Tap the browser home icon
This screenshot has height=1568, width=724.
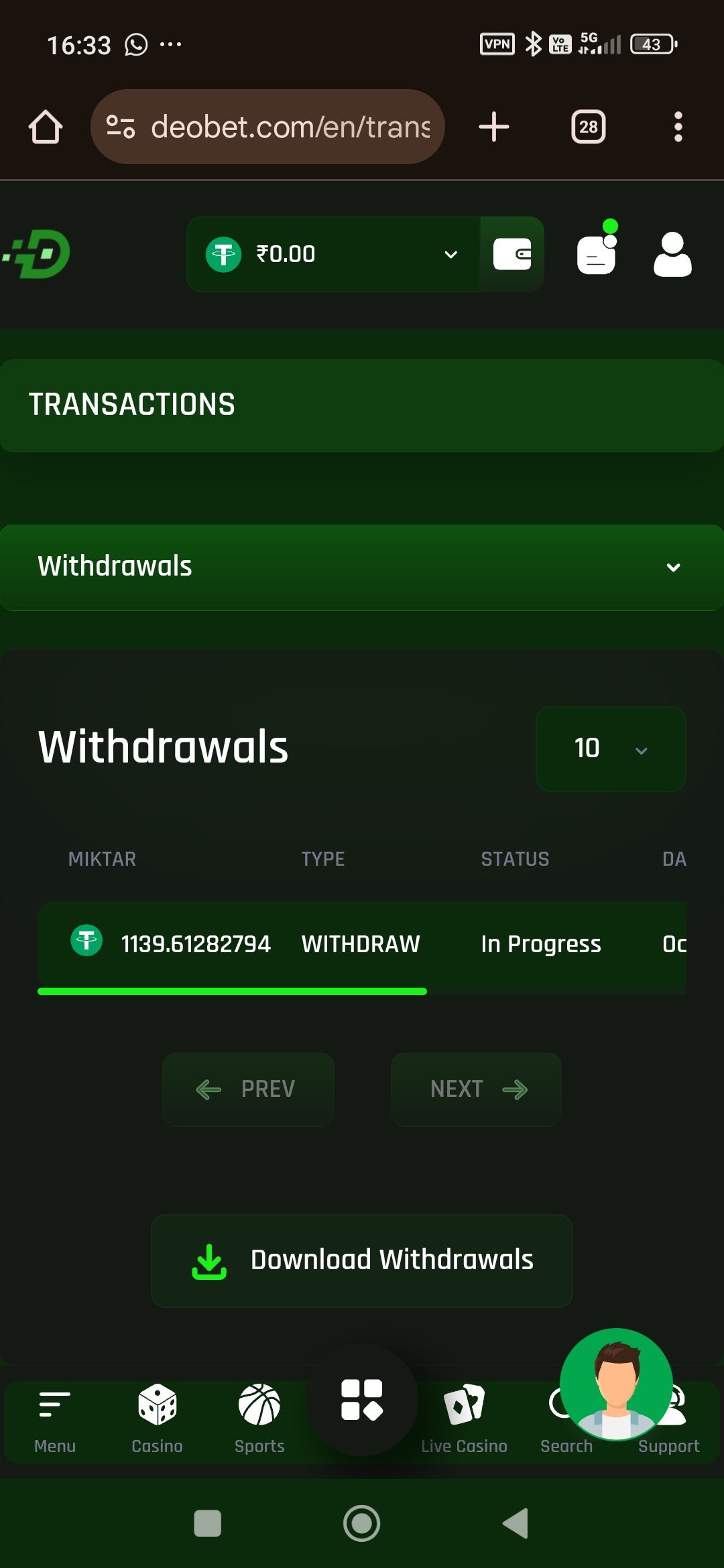(46, 127)
